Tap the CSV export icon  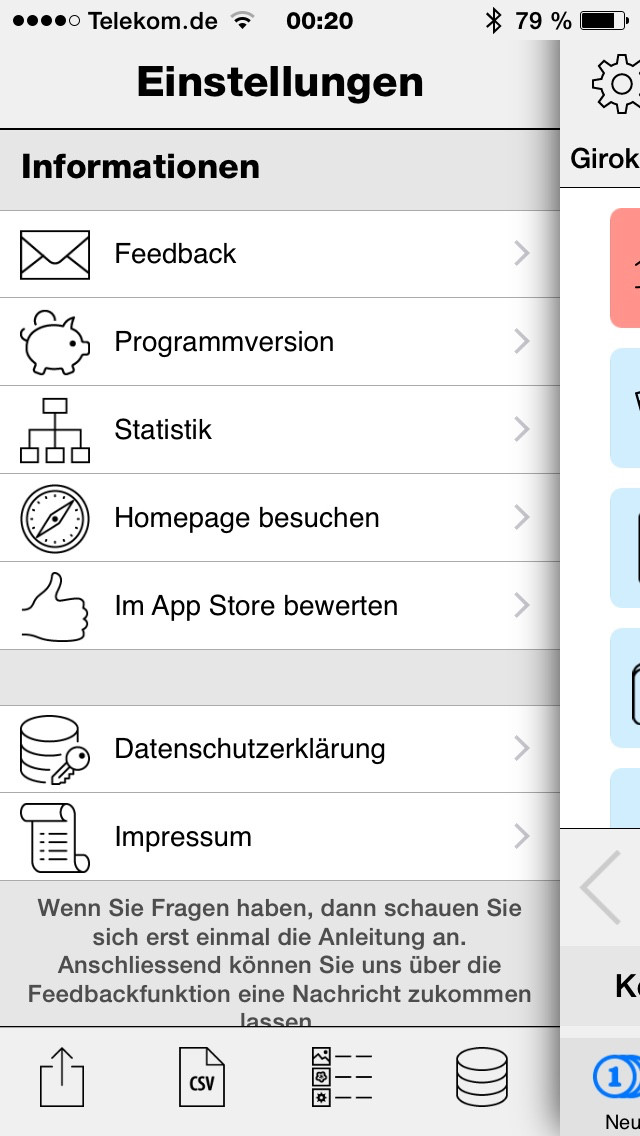[201, 1077]
